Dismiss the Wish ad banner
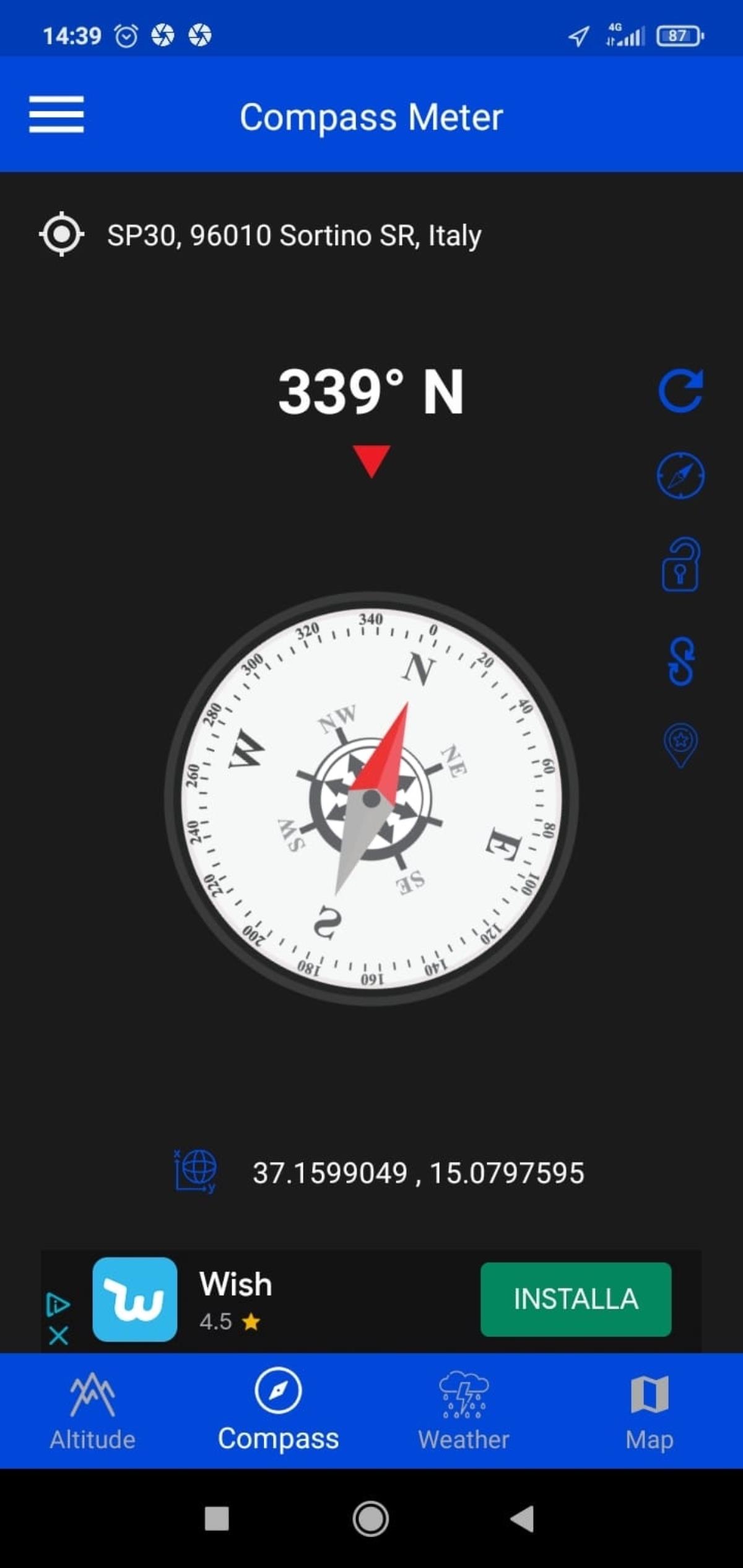 coord(58,1335)
